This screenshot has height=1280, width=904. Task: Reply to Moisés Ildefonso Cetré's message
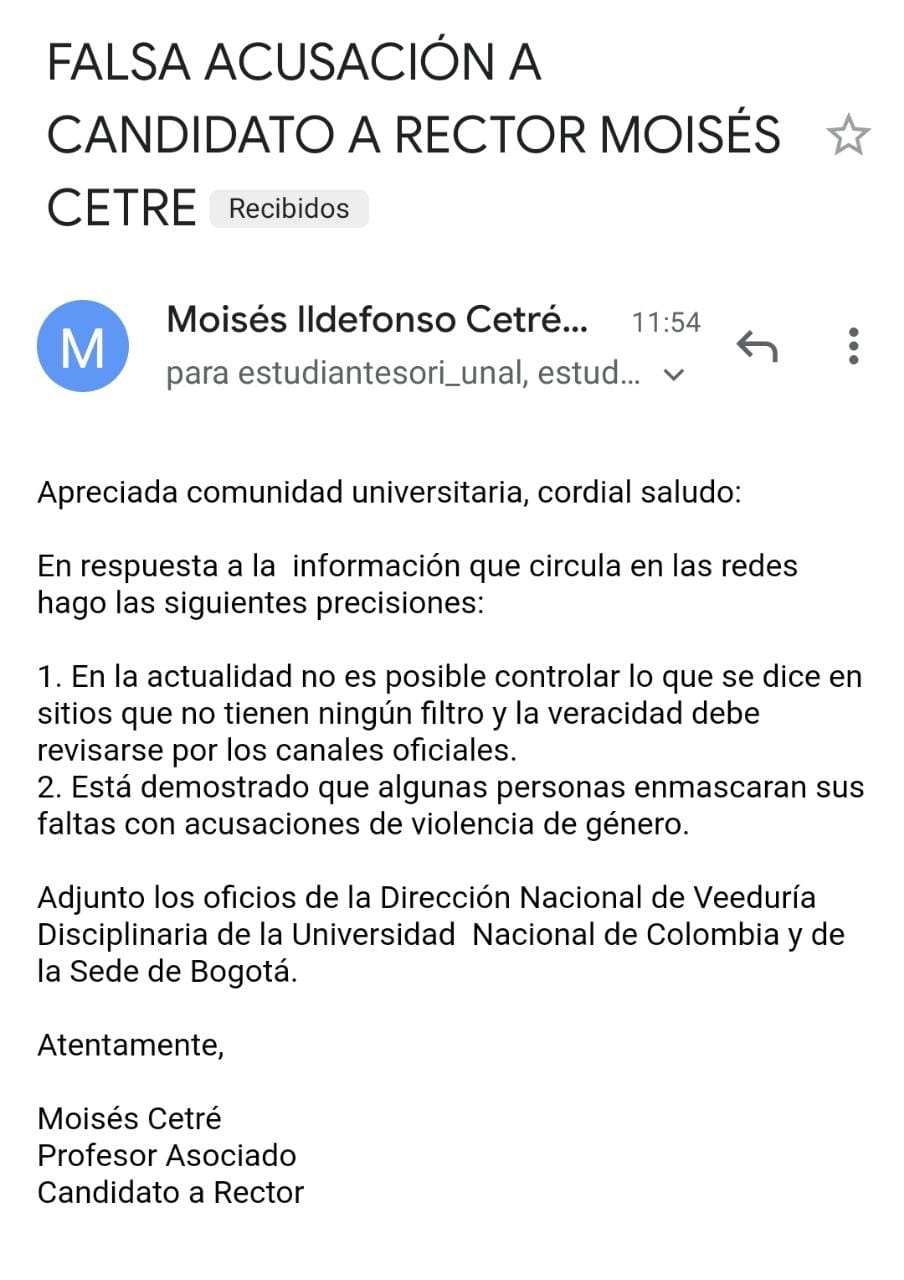click(x=757, y=346)
